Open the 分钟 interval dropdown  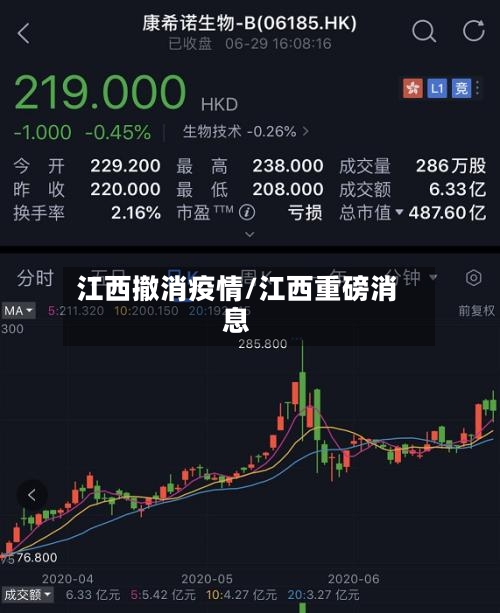tap(411, 277)
